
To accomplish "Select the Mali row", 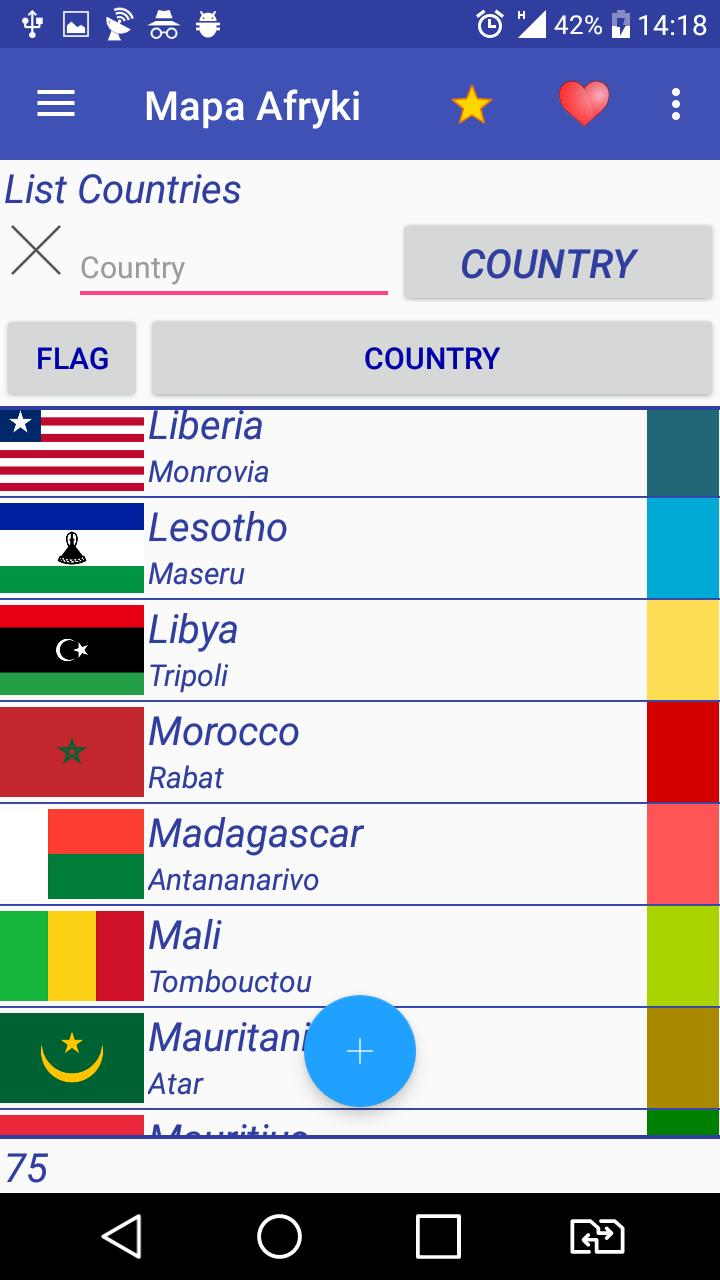I will (360, 956).
